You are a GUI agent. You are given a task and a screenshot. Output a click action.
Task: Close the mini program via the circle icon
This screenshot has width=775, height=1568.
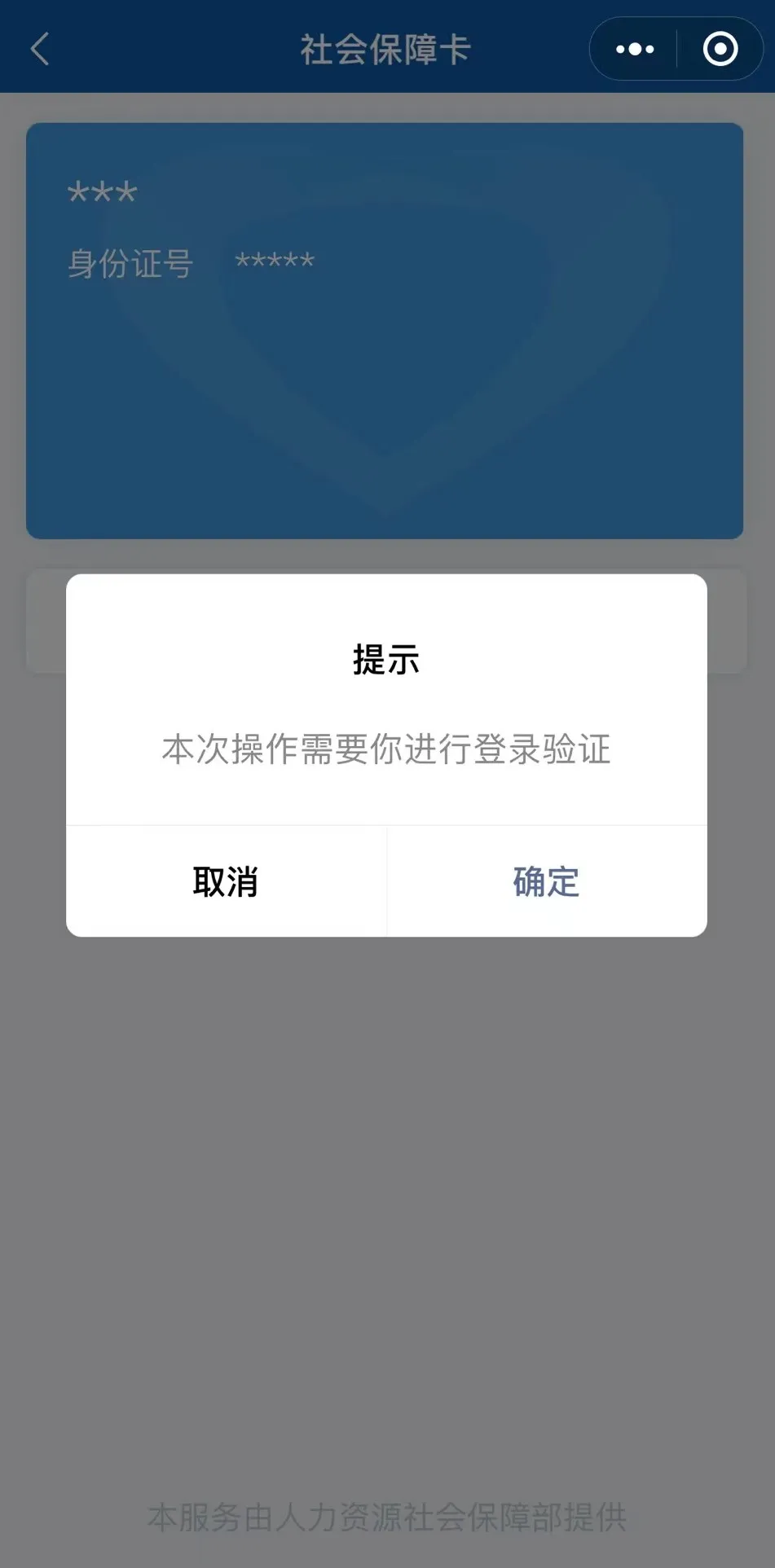[x=720, y=49]
